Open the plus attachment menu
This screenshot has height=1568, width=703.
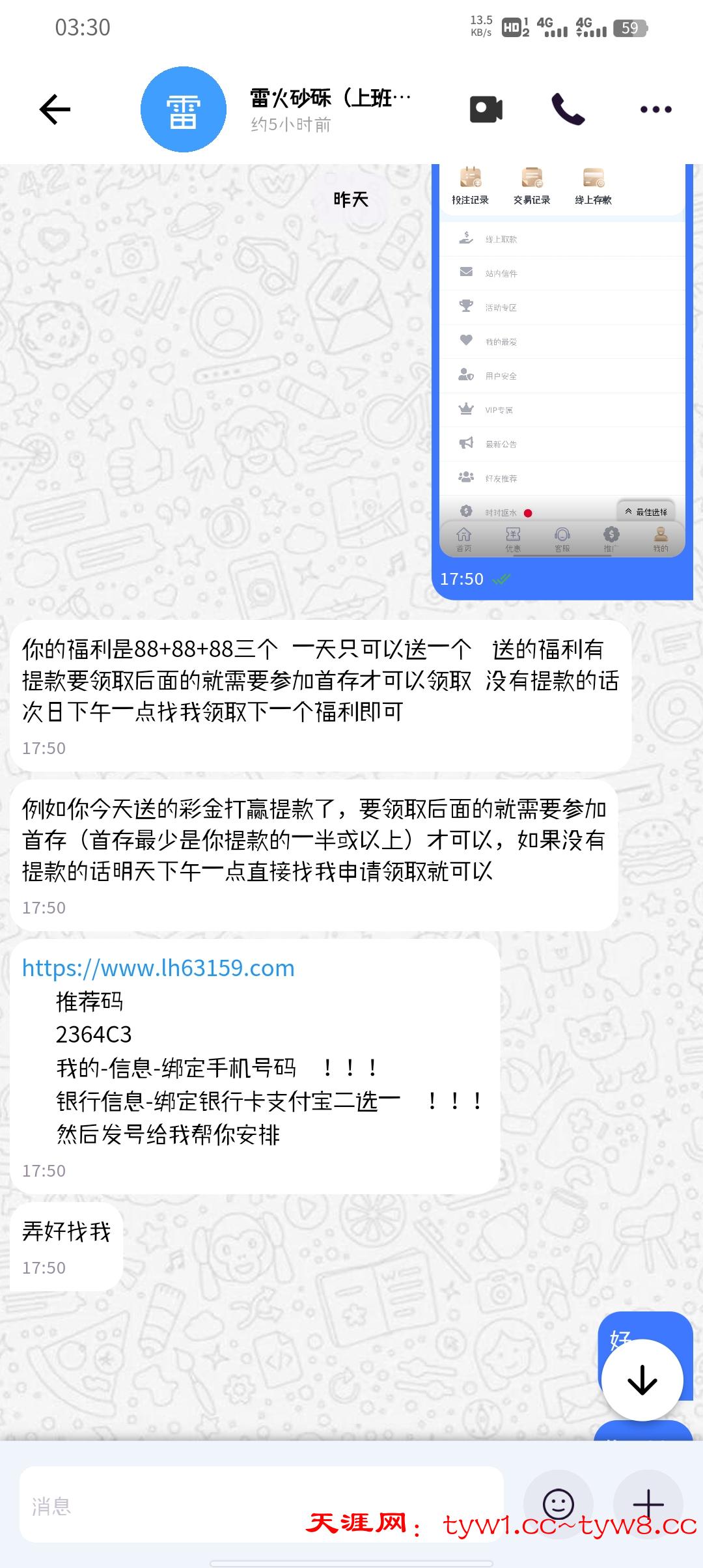click(x=648, y=1504)
